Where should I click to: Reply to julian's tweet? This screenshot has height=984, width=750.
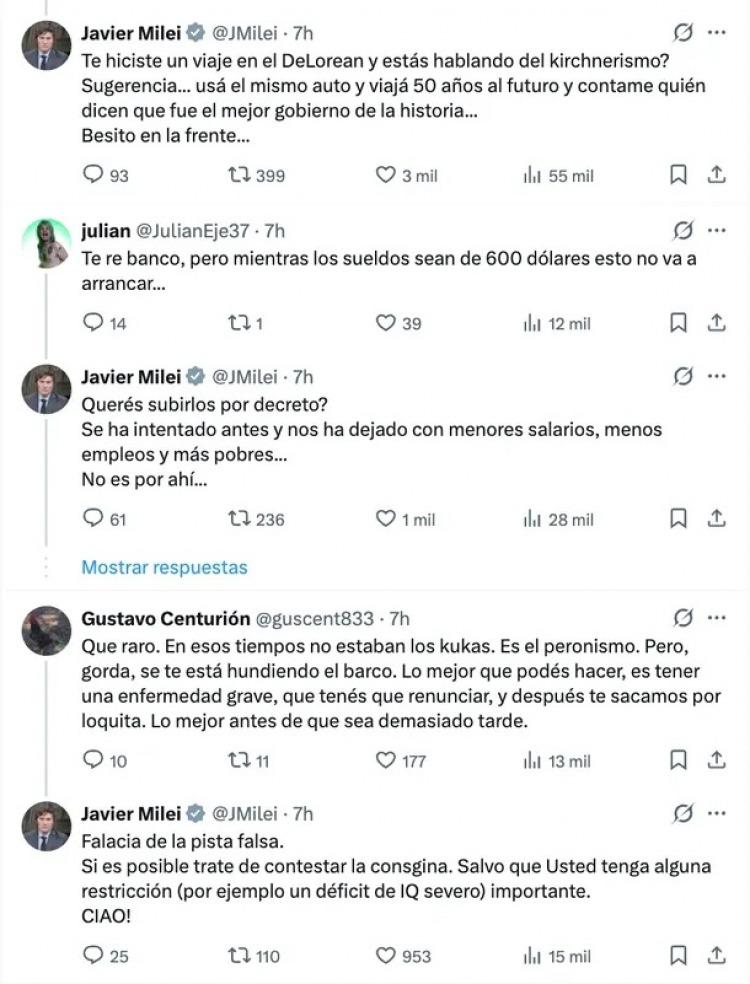[x=93, y=323]
